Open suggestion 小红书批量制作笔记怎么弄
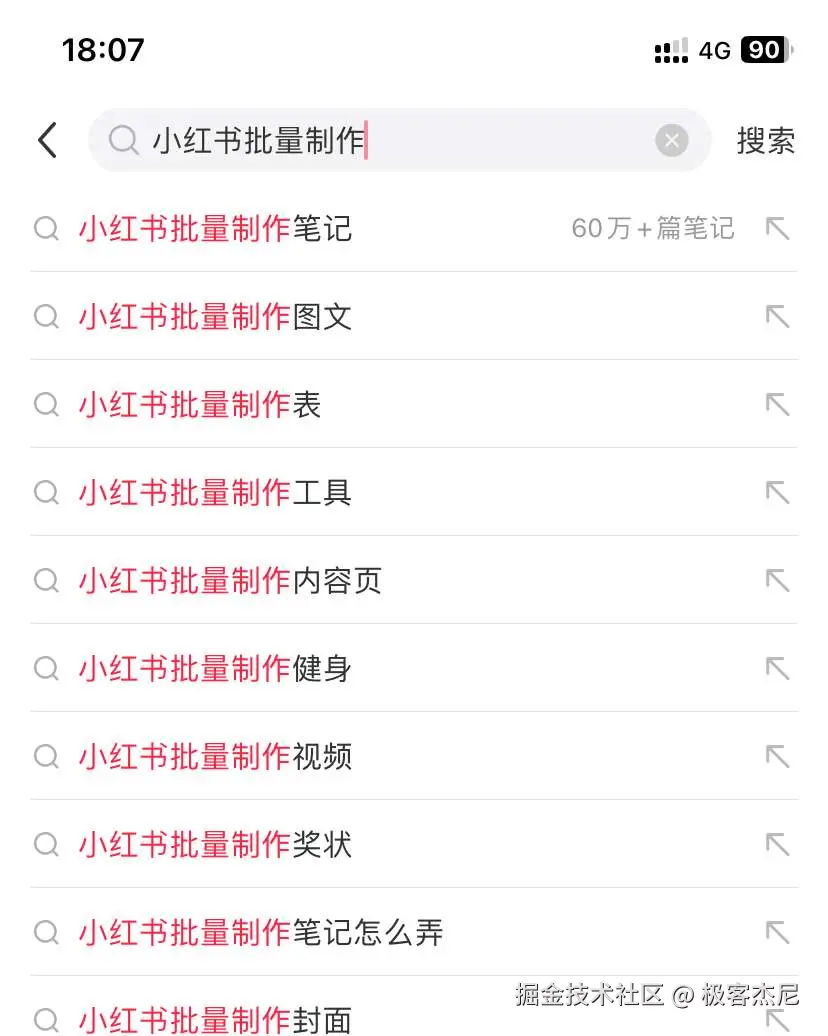The height and width of the screenshot is (1036, 828). point(260,933)
